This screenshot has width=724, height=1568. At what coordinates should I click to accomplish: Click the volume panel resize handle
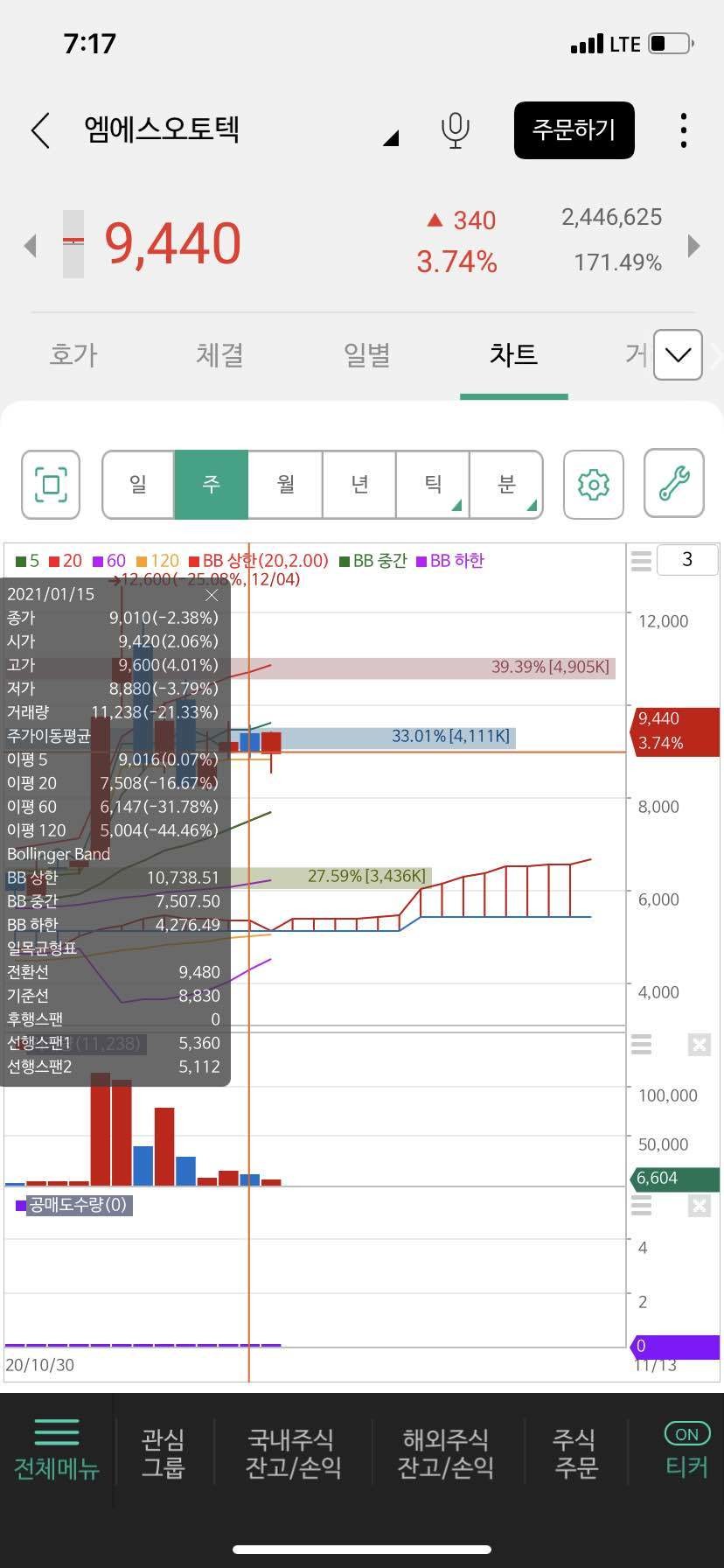click(x=641, y=1044)
